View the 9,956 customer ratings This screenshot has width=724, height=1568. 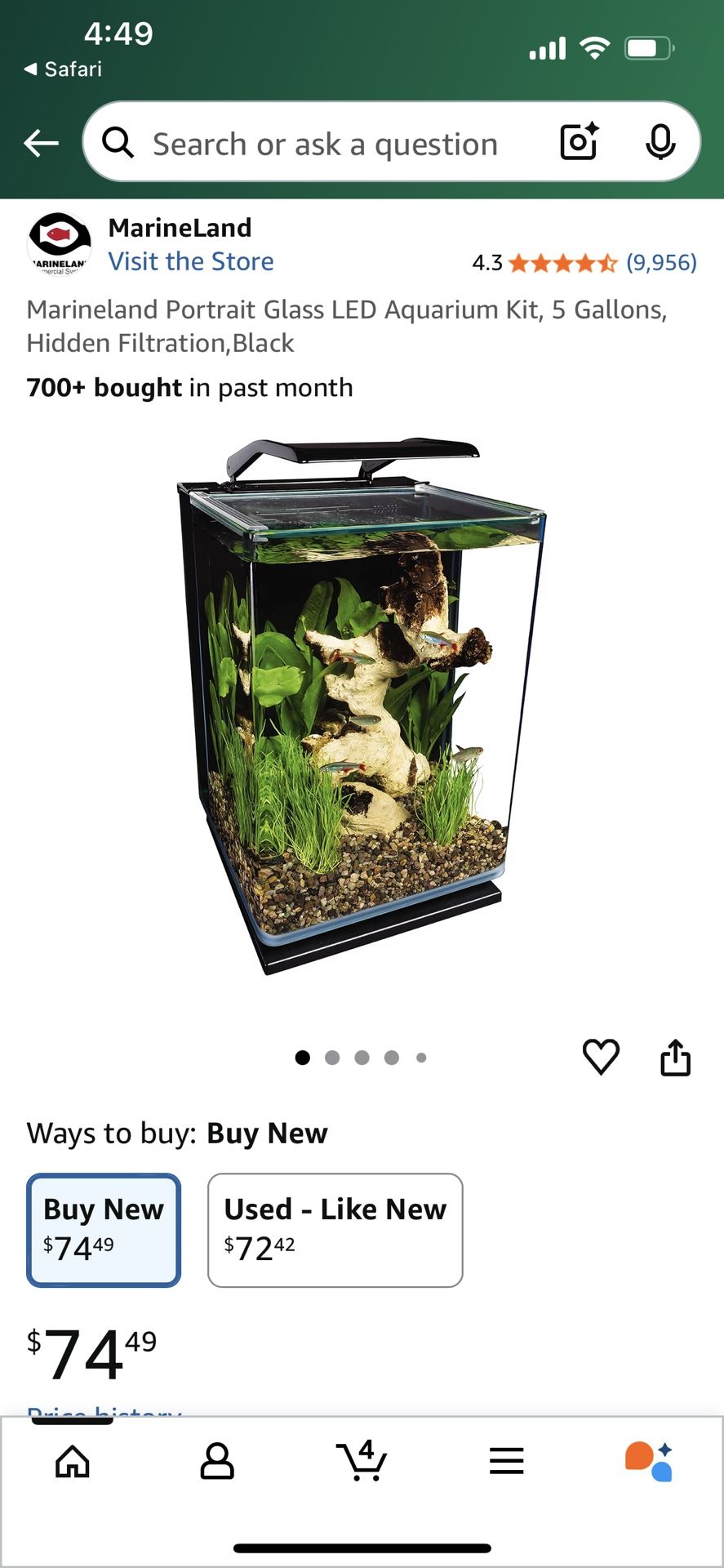[660, 262]
